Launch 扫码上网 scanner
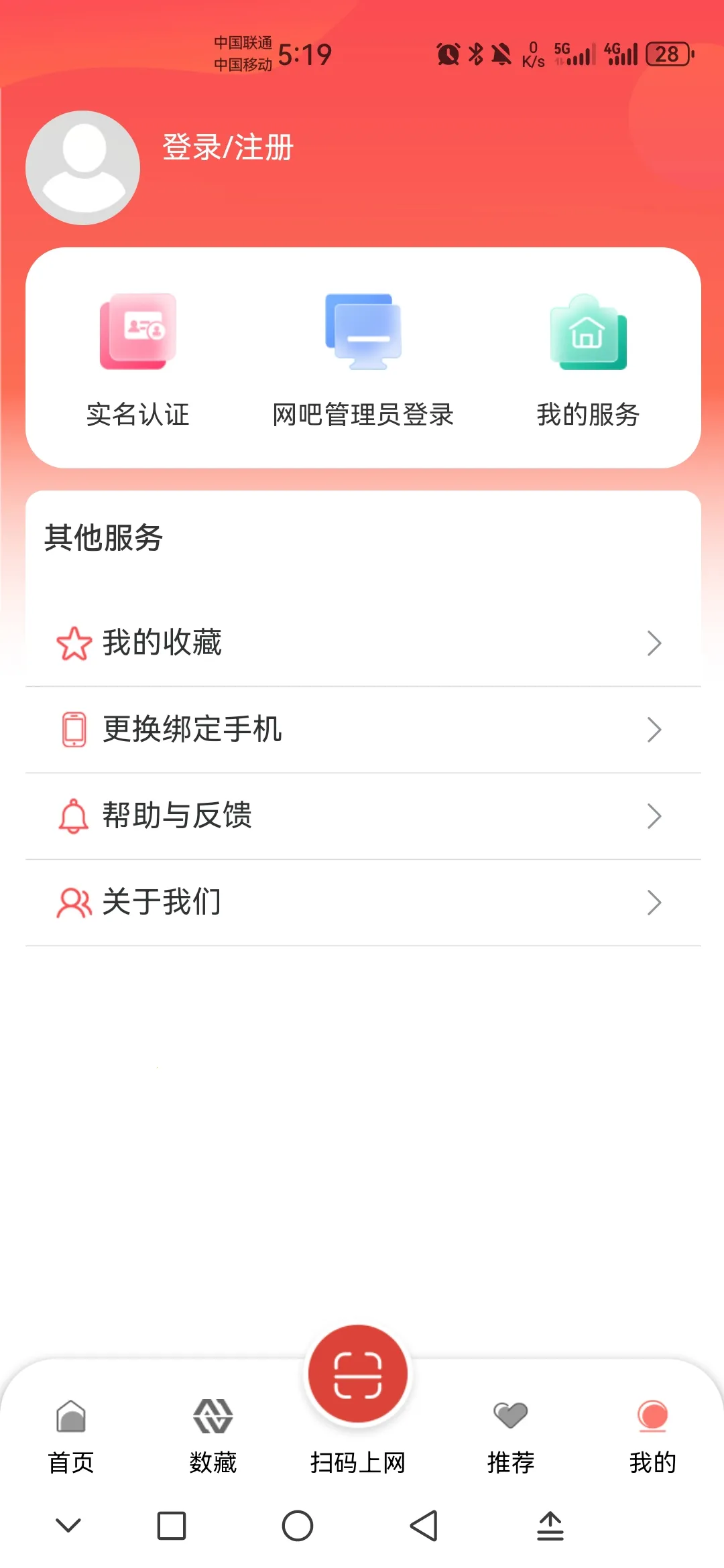 (x=358, y=1375)
